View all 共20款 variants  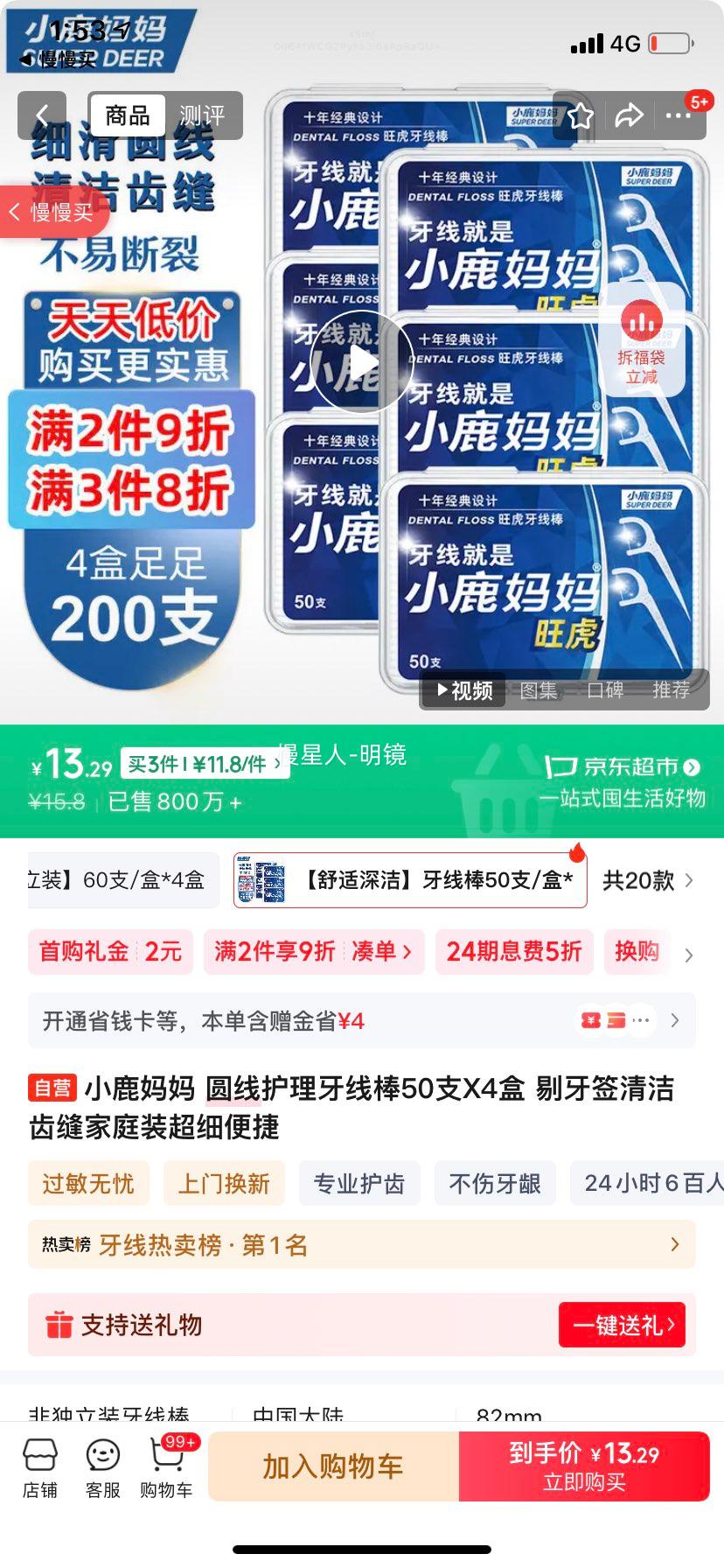pyautogui.click(x=647, y=880)
